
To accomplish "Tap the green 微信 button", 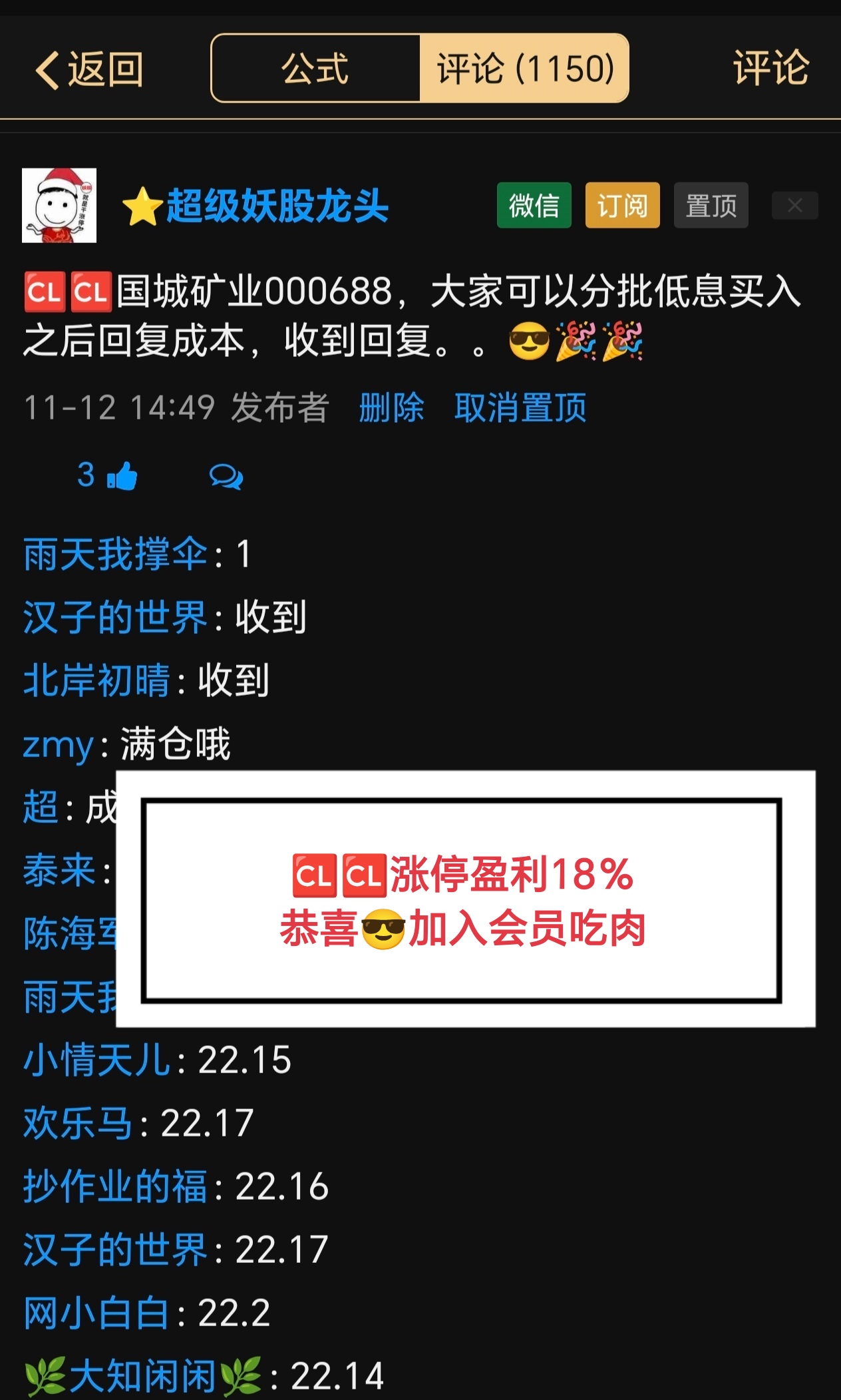I will pyautogui.click(x=534, y=206).
